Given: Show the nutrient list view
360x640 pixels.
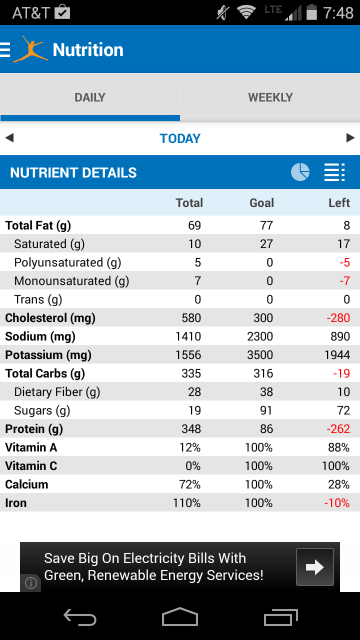Looking at the screenshot, I should pos(334,172).
